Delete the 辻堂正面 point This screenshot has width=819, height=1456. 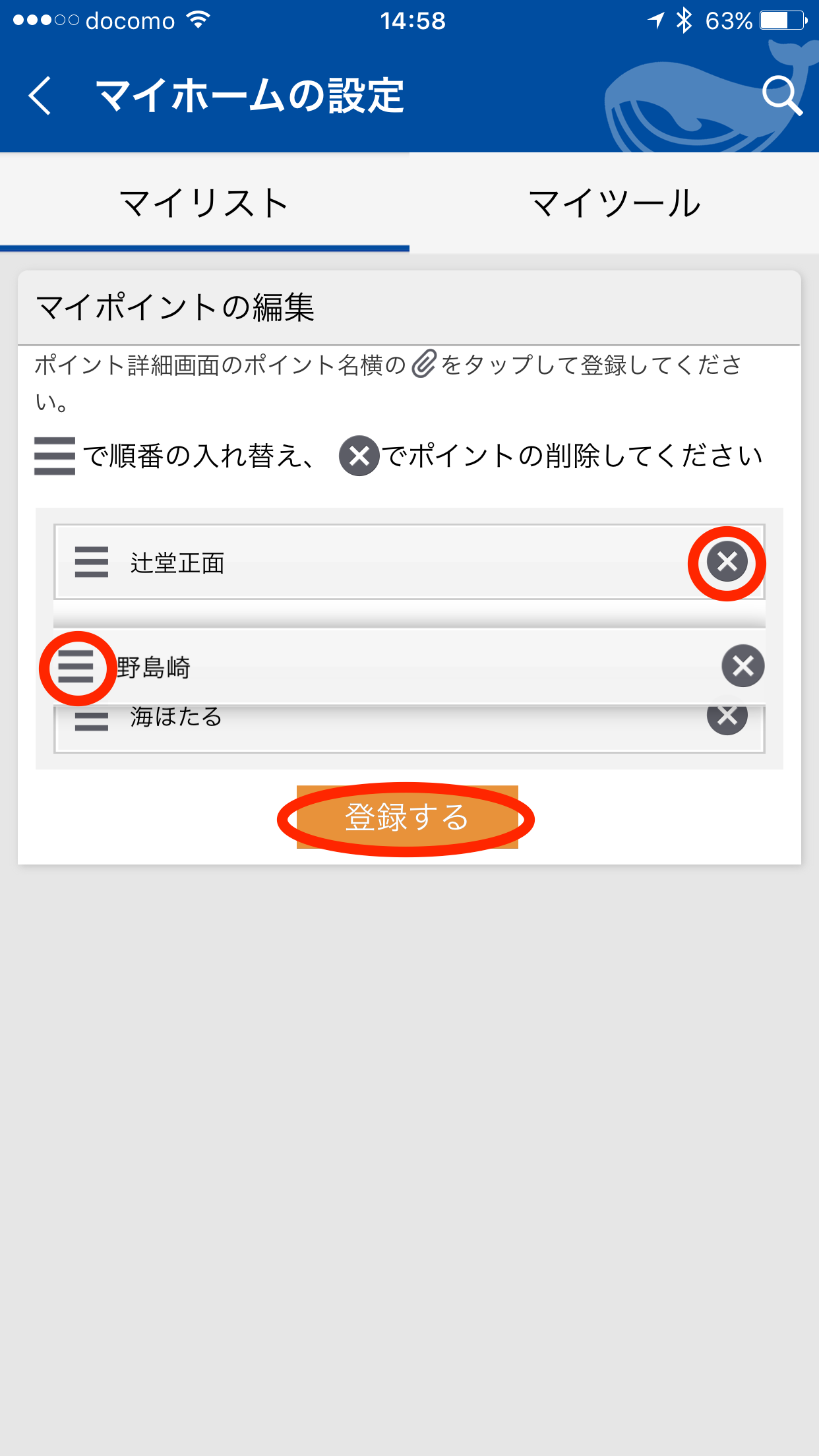tap(727, 562)
